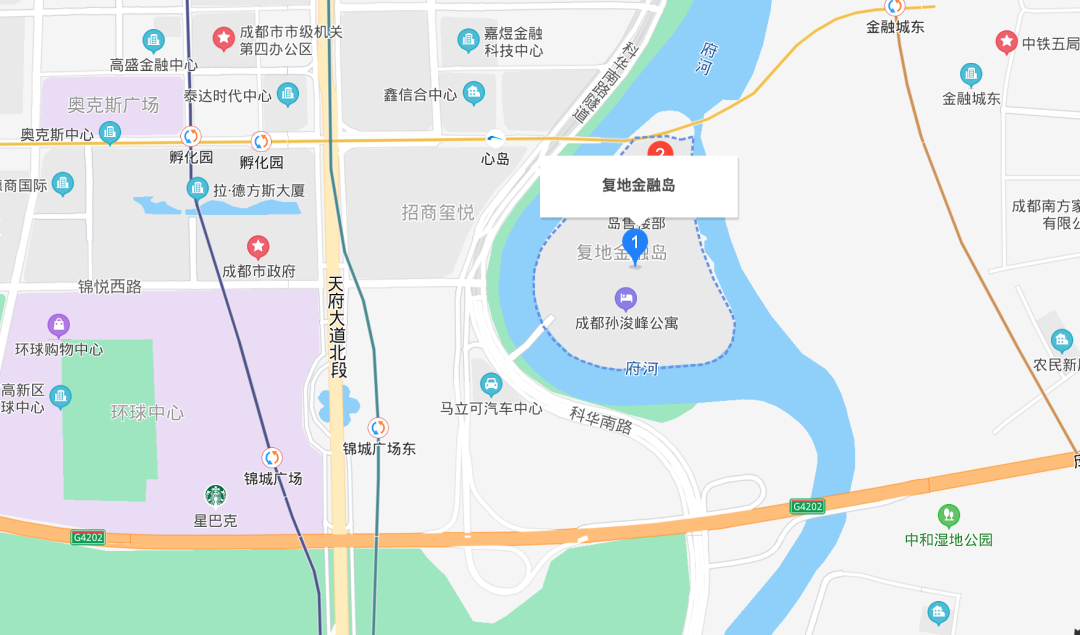Screen dimensions: 1080x635
Task: Tap the 成都孙浚峰公寓 hotel pin
Action: coord(626,298)
